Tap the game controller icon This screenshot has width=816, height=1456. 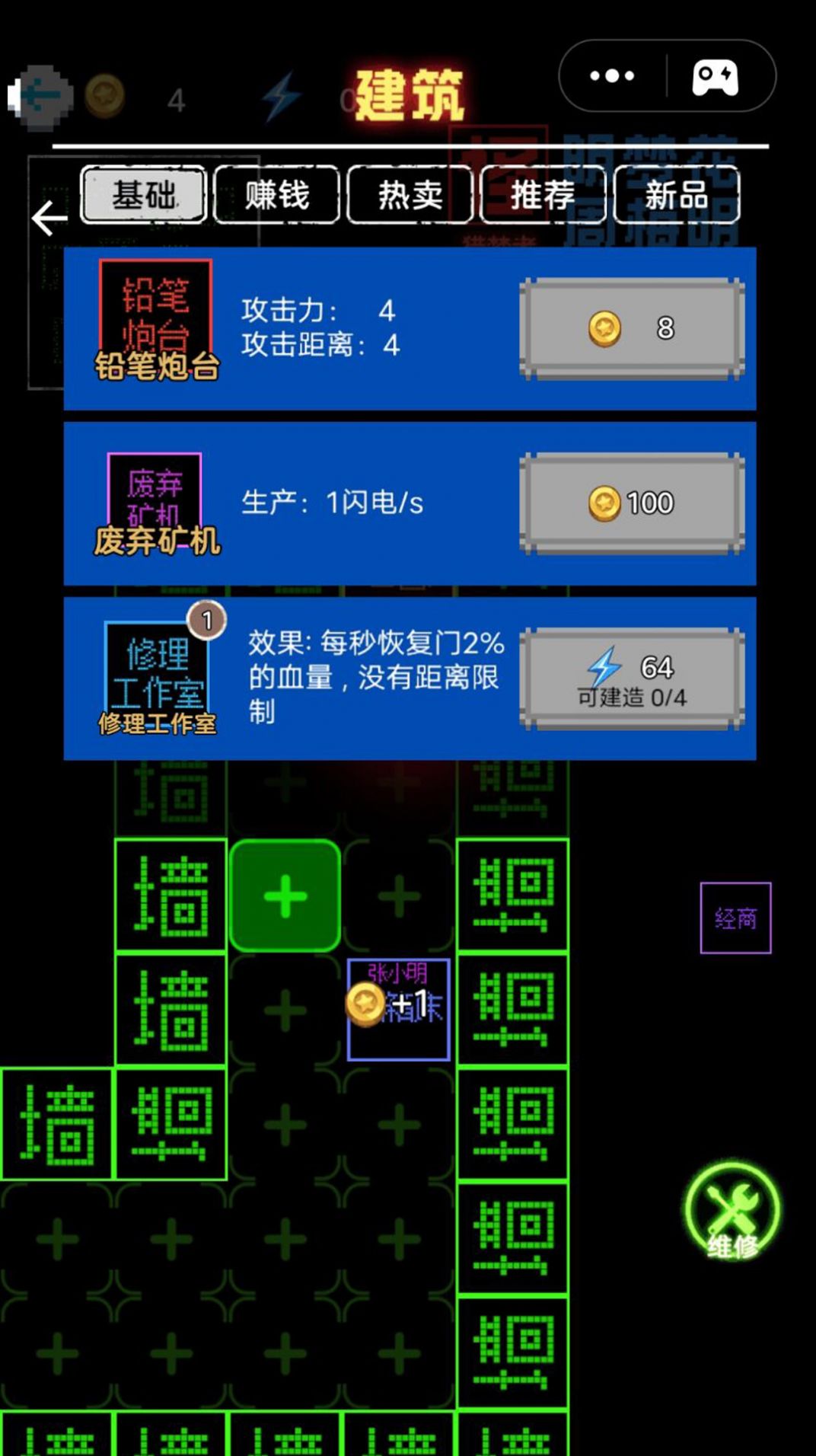(715, 76)
